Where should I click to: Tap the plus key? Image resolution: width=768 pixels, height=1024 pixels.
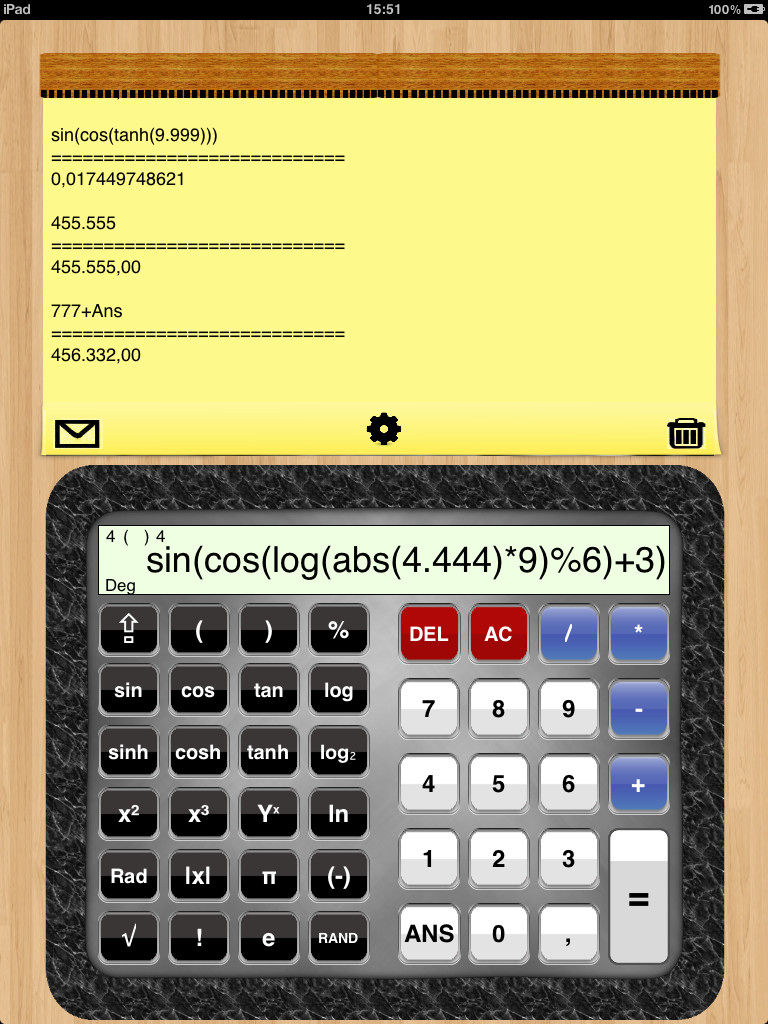pyautogui.click(x=638, y=785)
